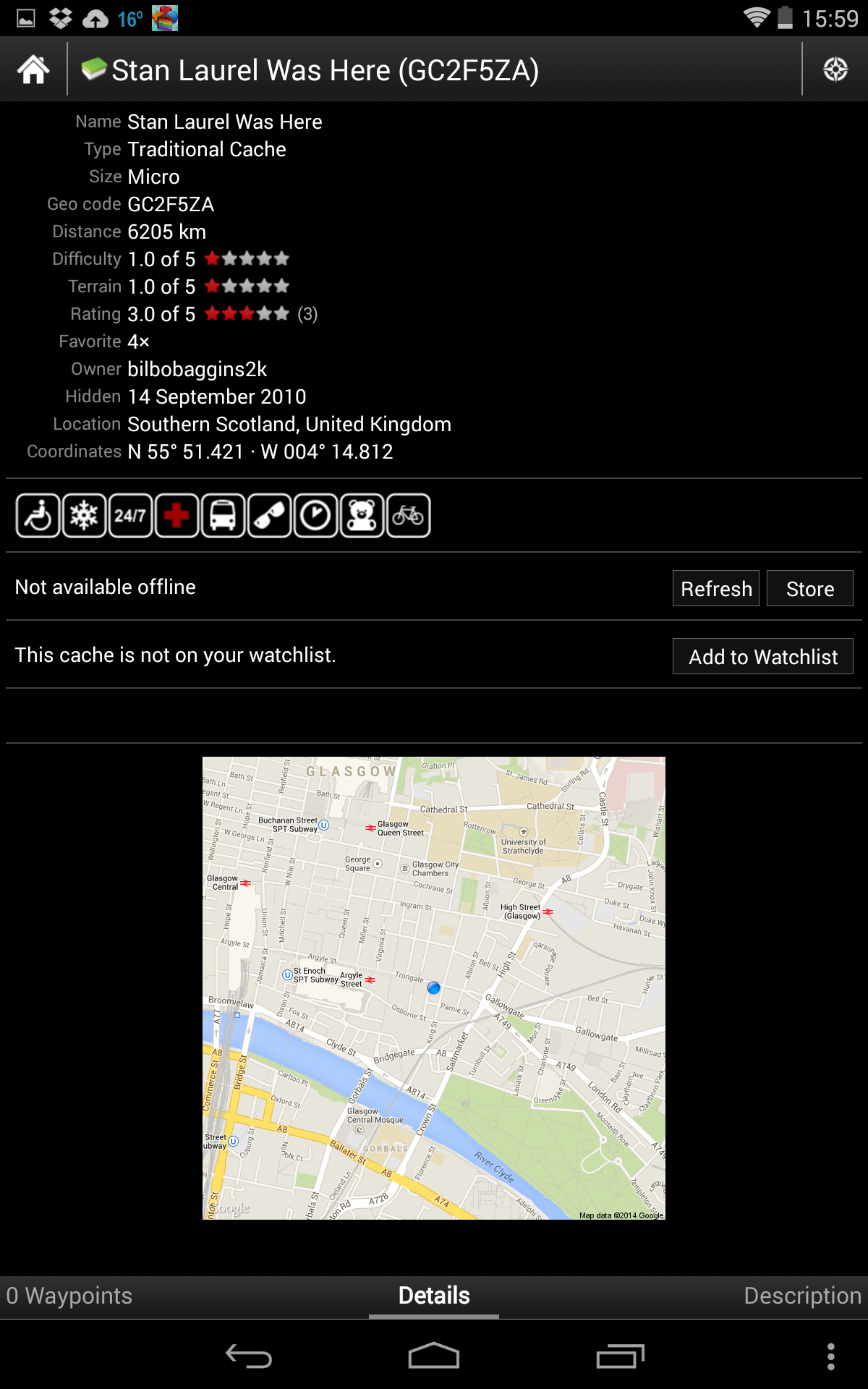Switch to the Waypoints tab
Image resolution: width=868 pixels, height=1389 pixels.
(x=69, y=1296)
